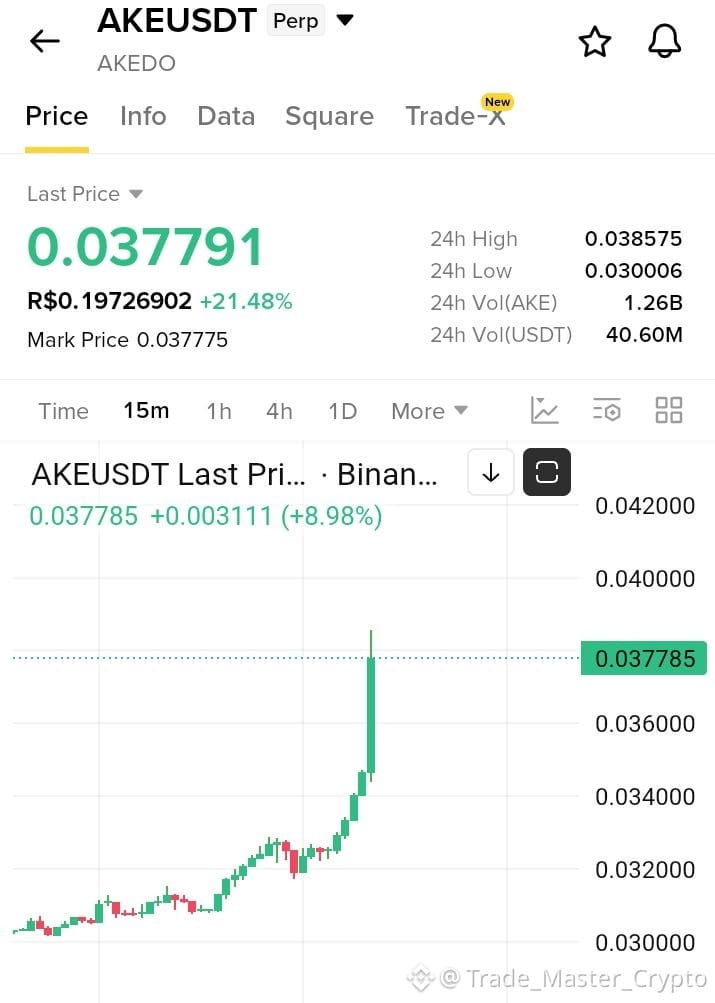
Task: Switch to the Data tab
Action: click(x=226, y=116)
